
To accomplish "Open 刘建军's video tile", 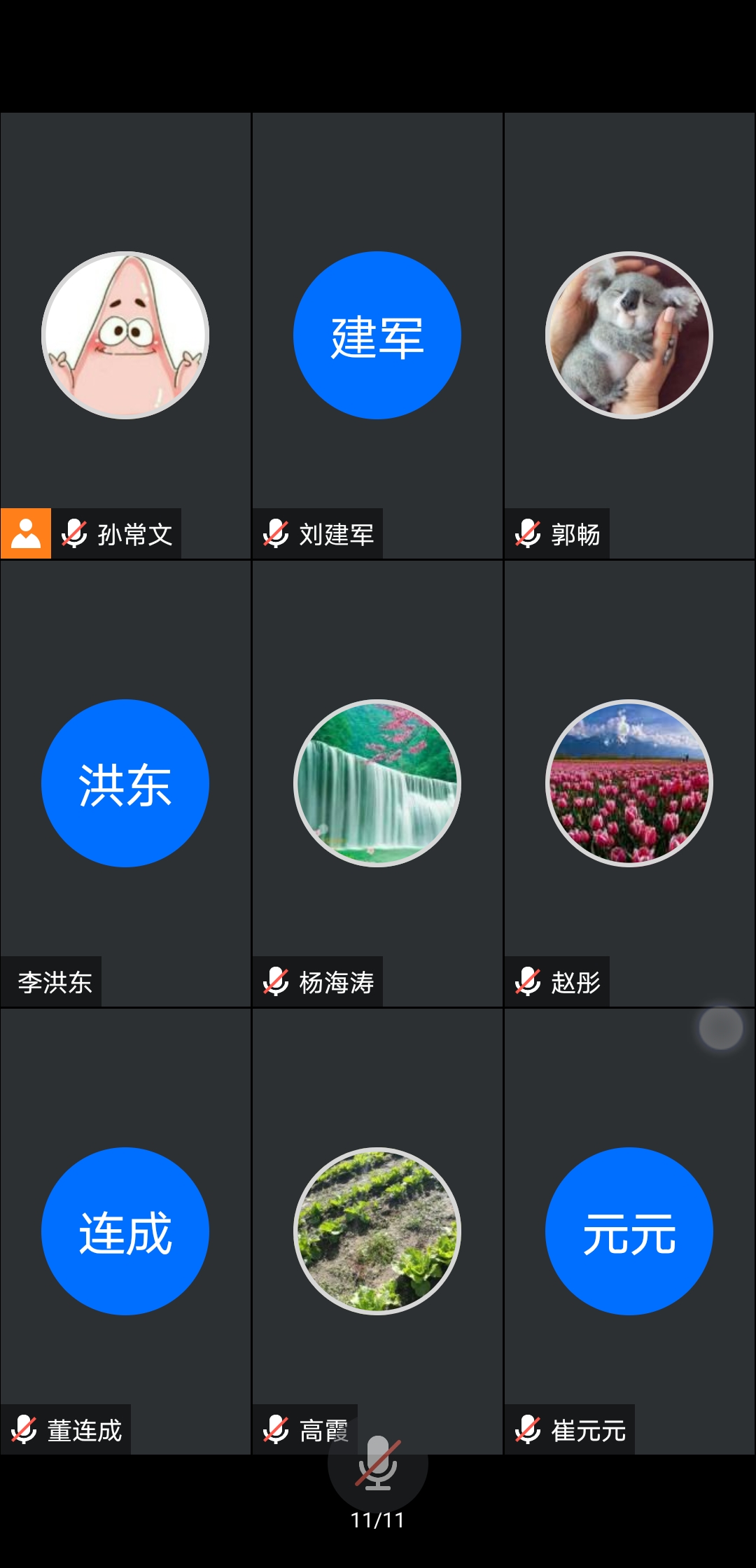I will click(x=377, y=336).
